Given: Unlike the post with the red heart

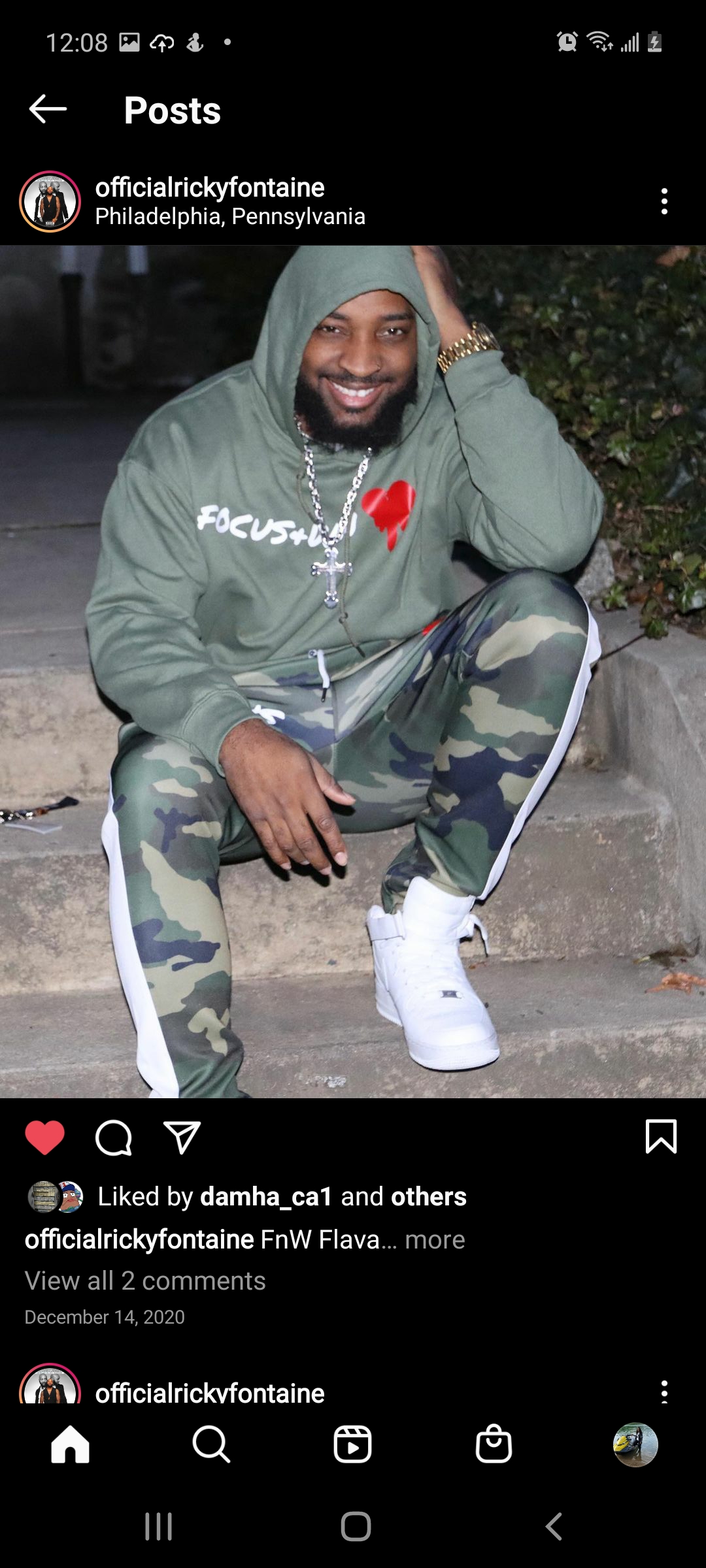Looking at the screenshot, I should [45, 1137].
